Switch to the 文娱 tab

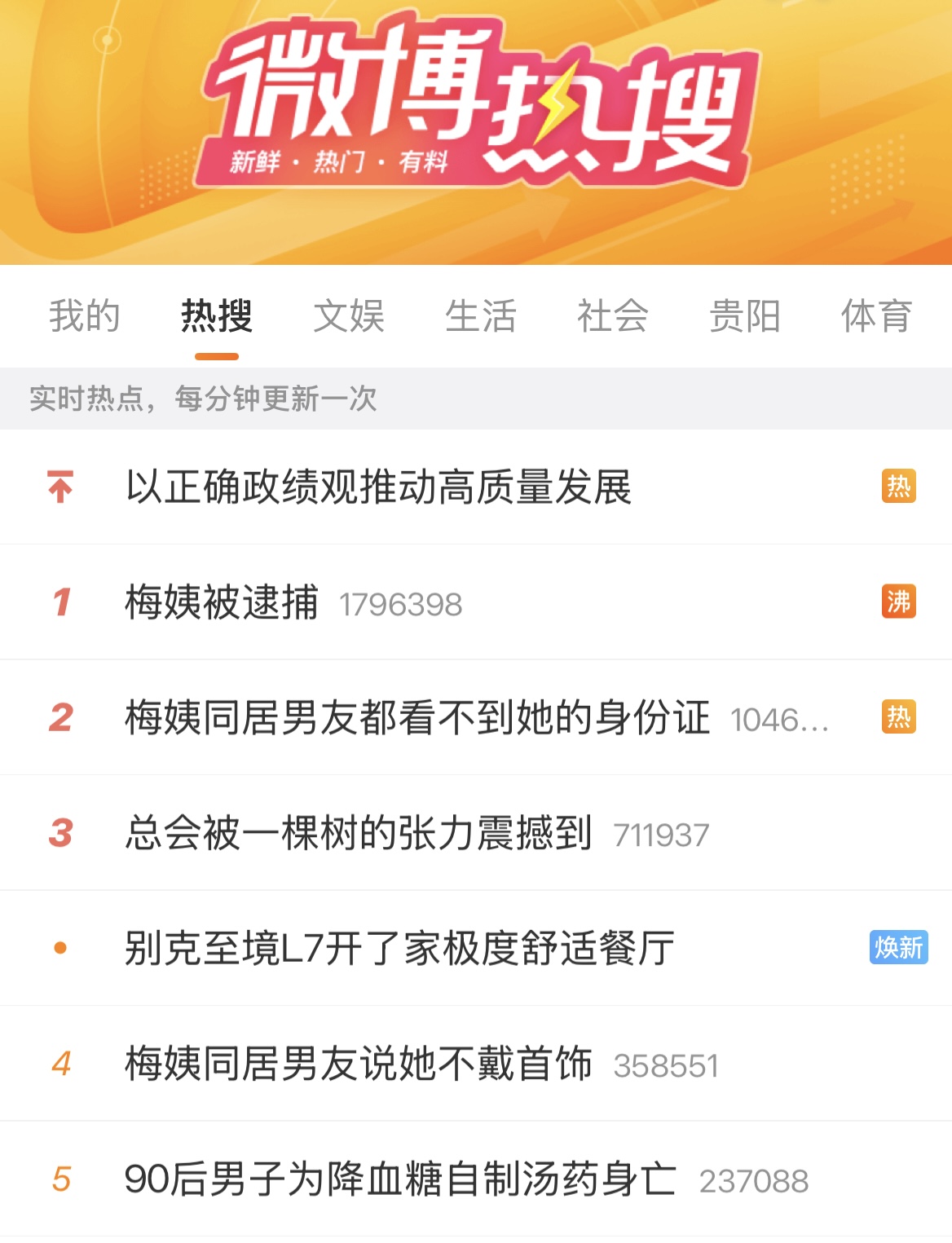349,316
